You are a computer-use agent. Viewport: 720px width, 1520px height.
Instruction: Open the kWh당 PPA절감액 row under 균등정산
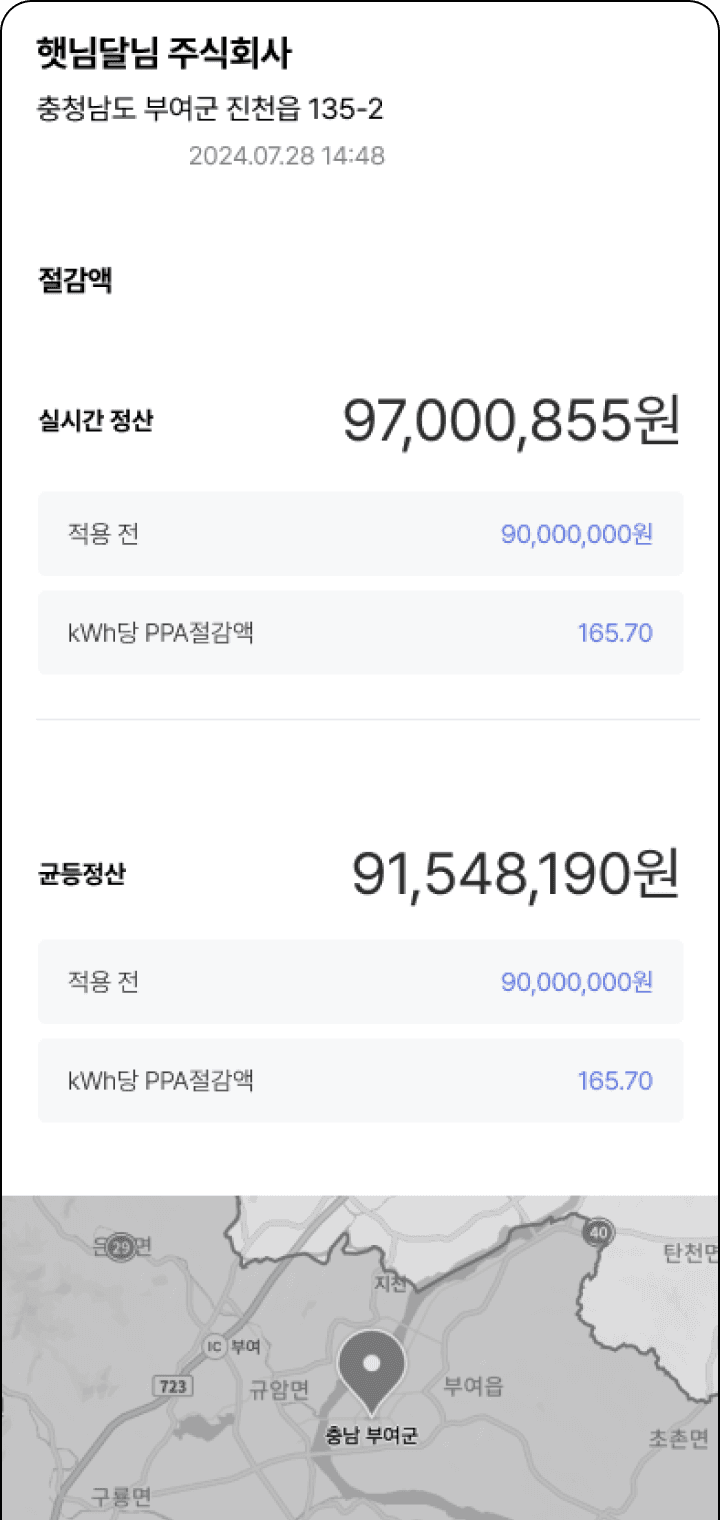(360, 1080)
